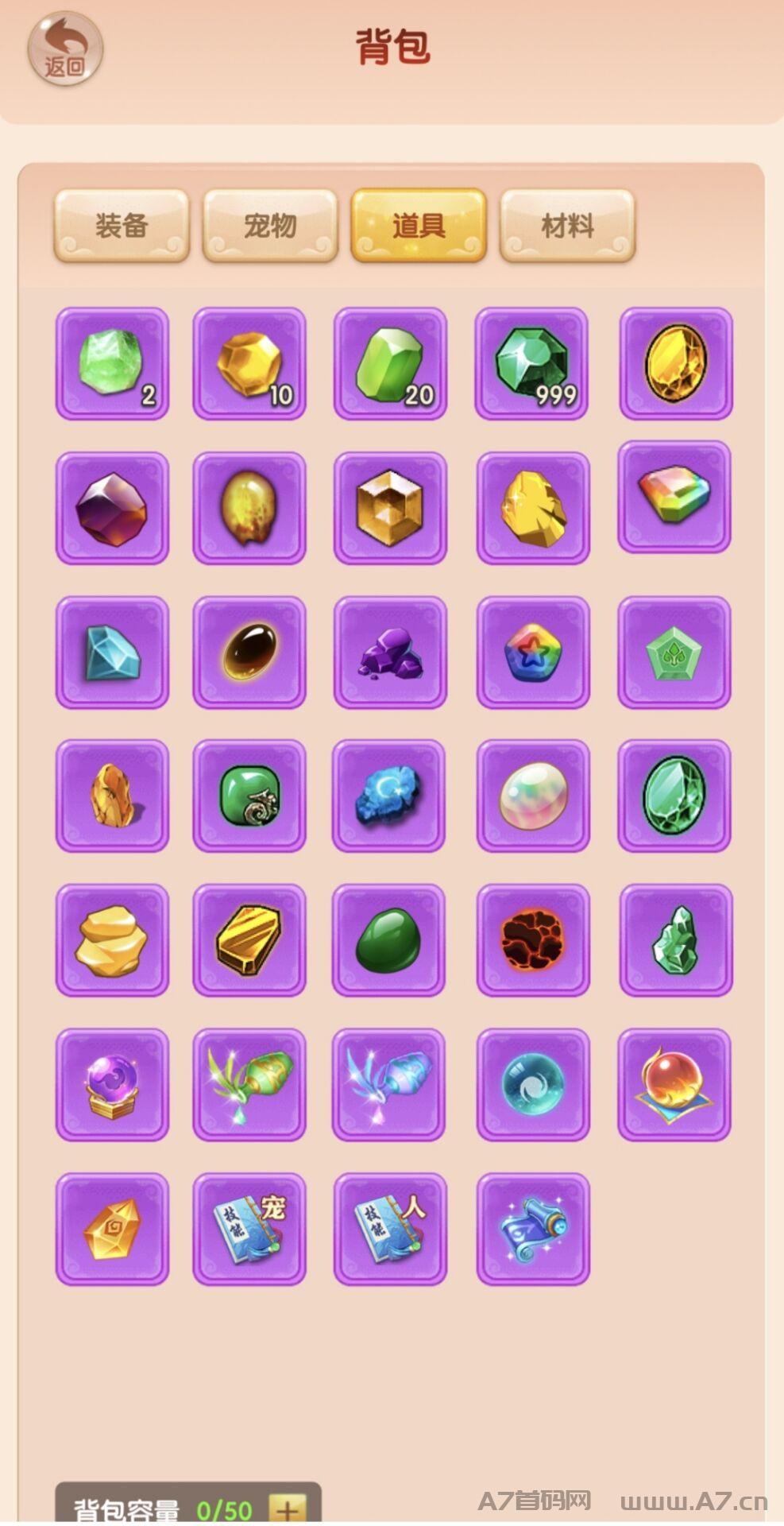Open the character skill book marked 人
This screenshot has width=784, height=1526.
point(390,1229)
